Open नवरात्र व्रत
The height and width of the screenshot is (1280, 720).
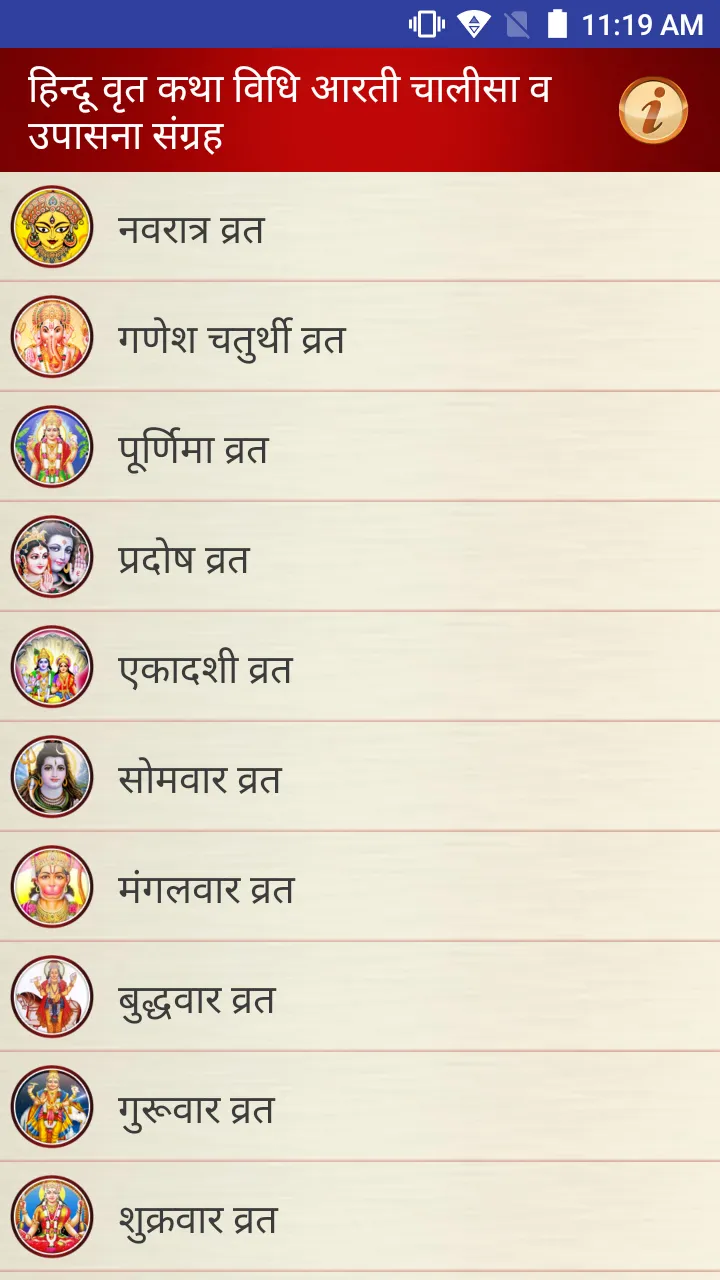point(360,227)
